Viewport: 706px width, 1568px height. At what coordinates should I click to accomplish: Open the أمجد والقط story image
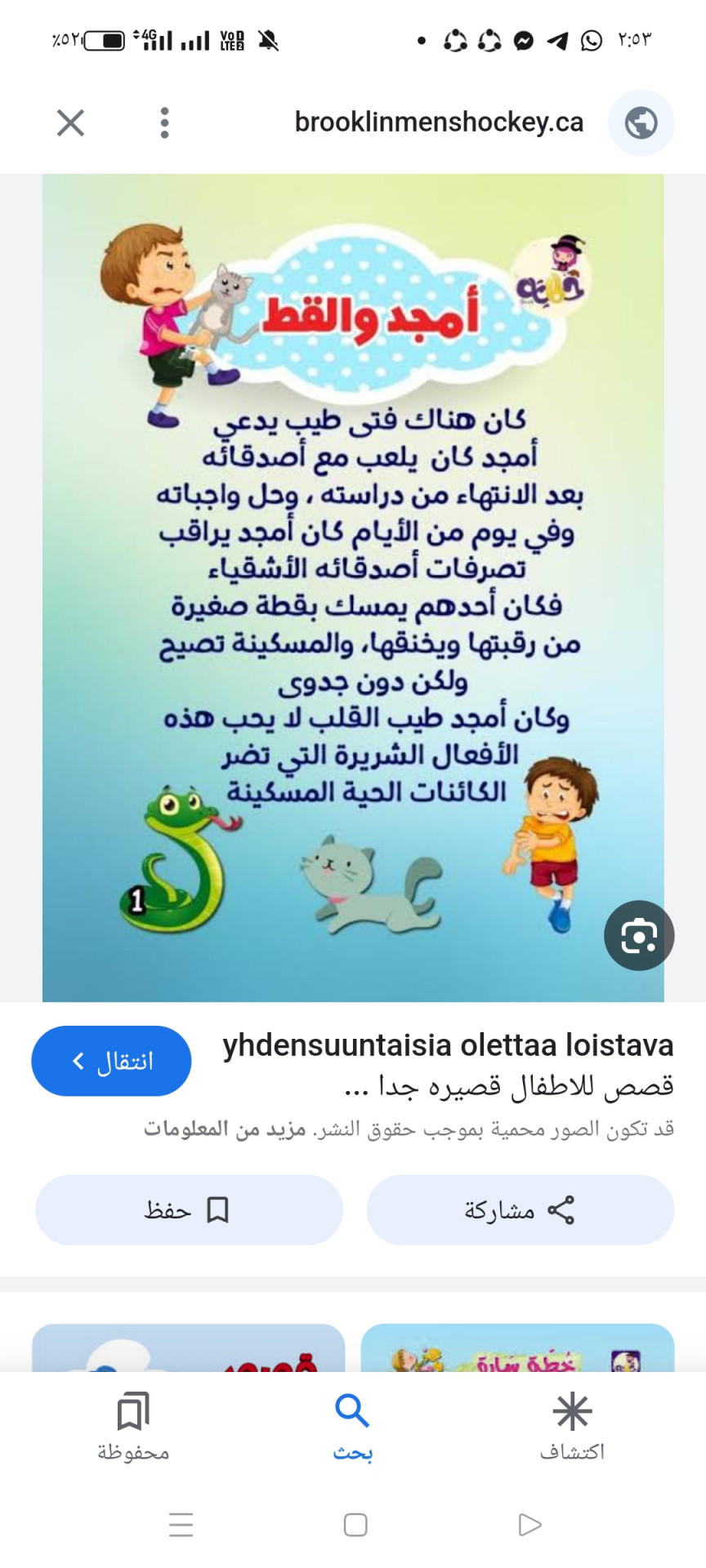point(353,588)
